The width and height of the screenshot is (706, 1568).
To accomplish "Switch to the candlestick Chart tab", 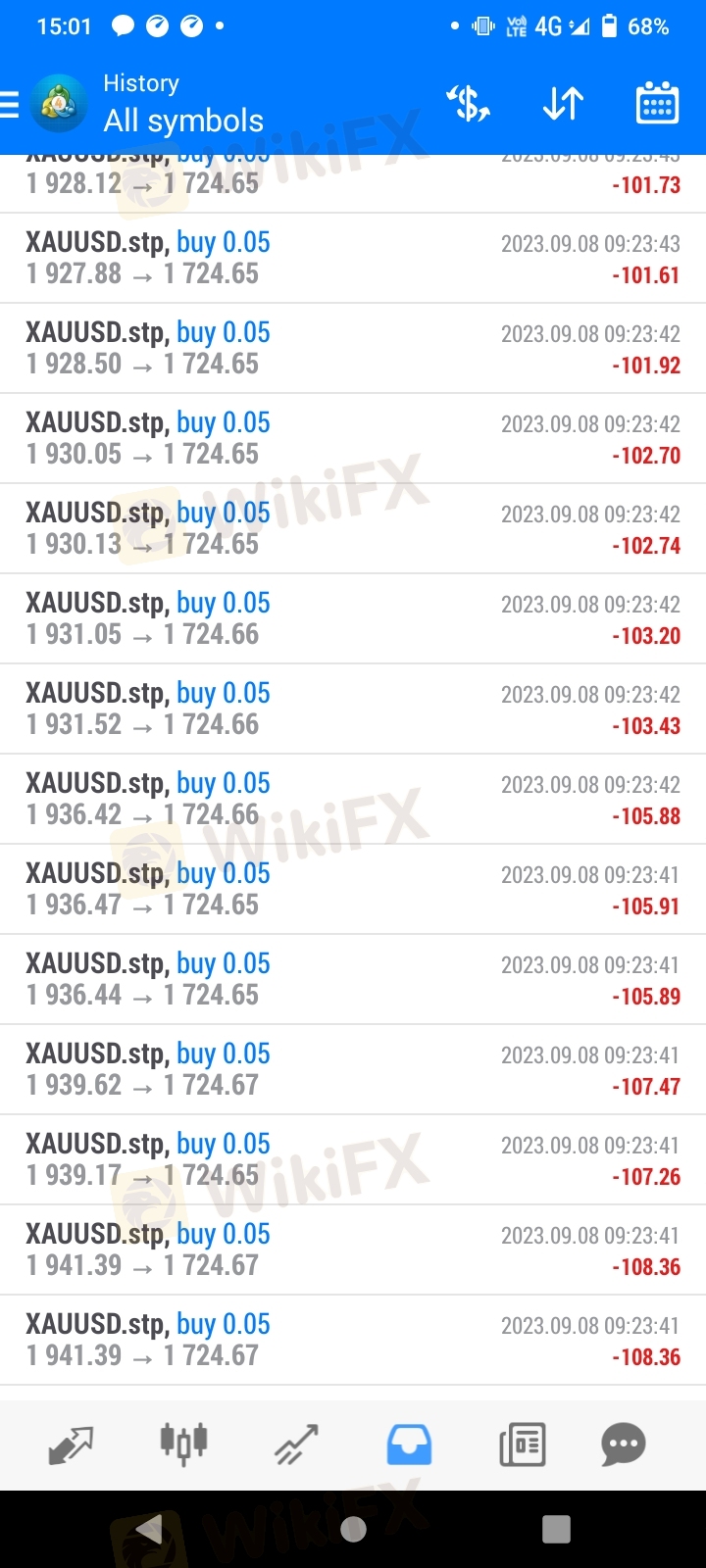I will click(183, 1443).
